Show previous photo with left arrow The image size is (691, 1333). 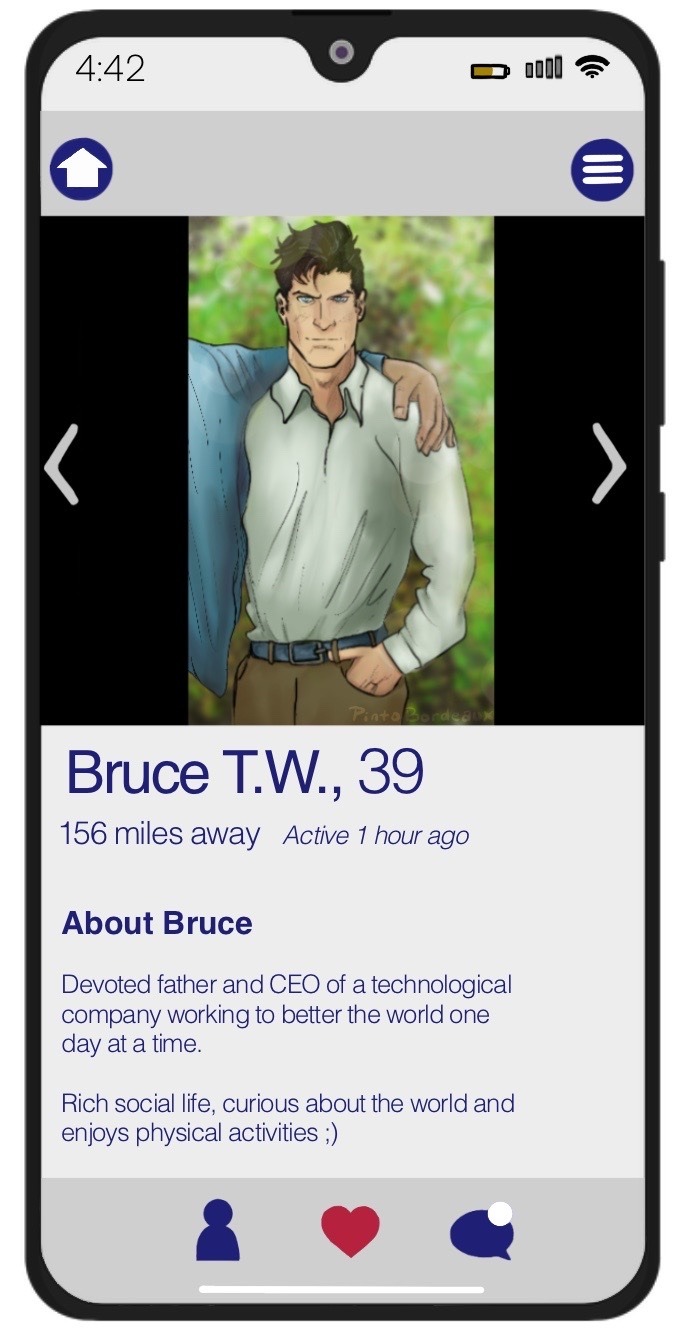pos(61,464)
